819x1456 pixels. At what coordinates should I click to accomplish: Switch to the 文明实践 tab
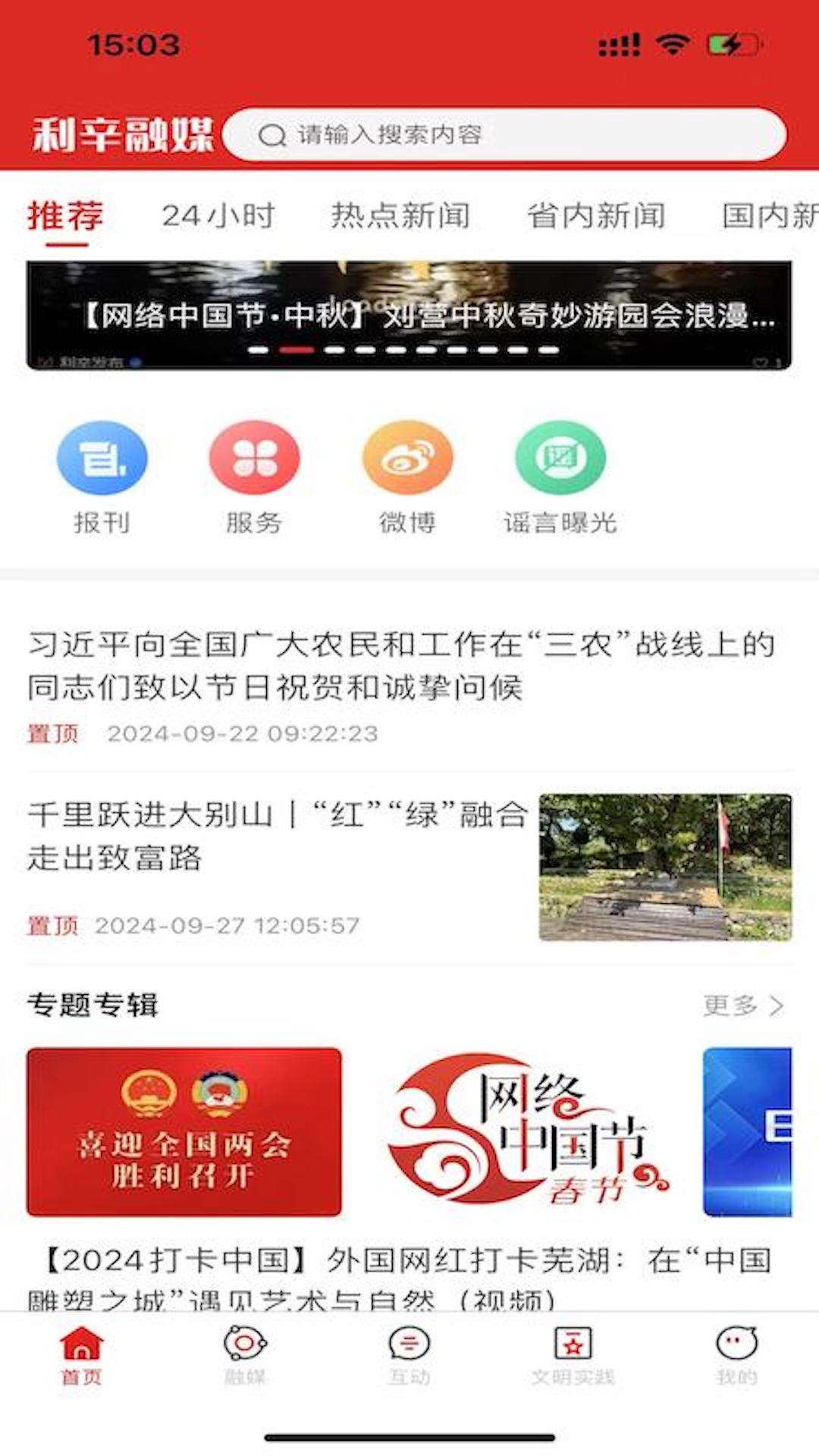click(573, 1356)
